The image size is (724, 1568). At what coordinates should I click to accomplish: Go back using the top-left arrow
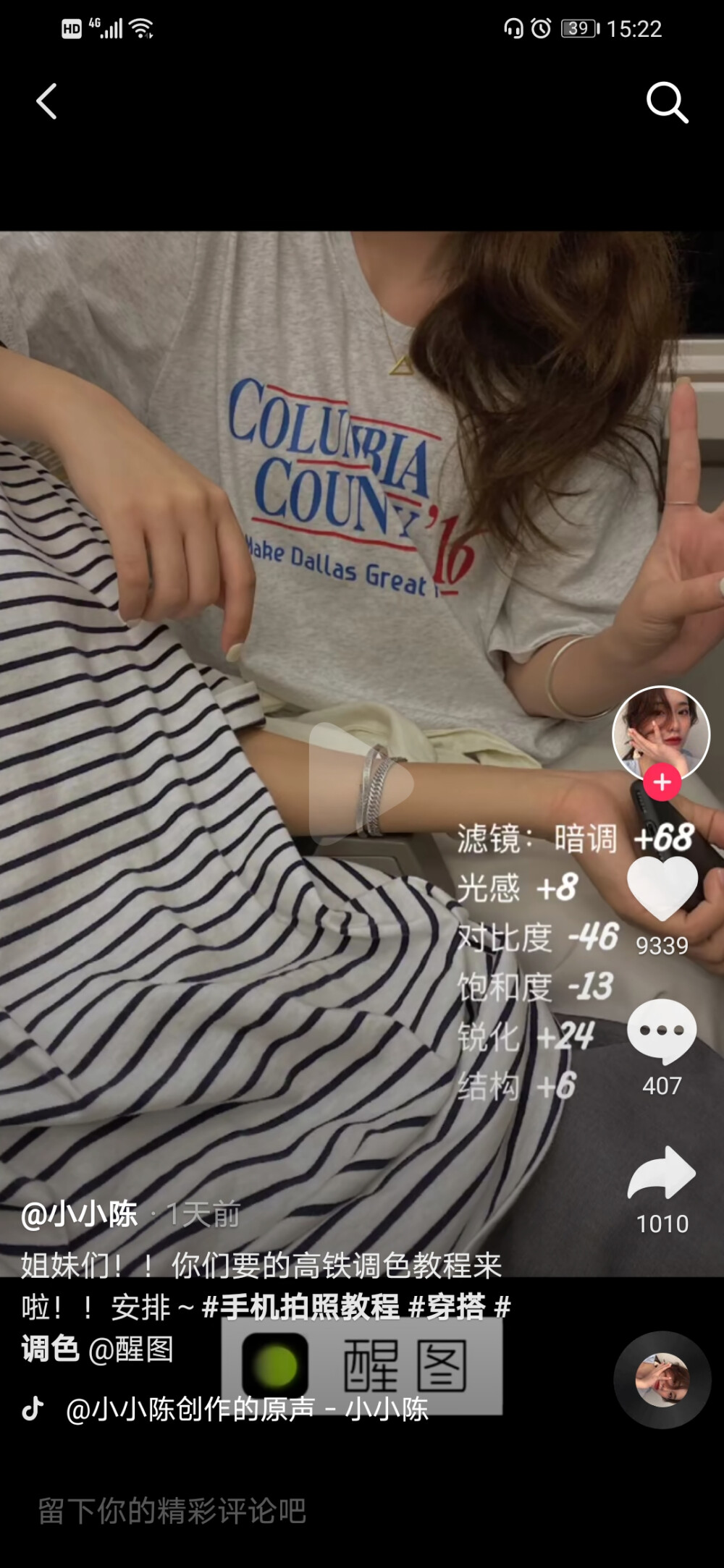coord(47,101)
